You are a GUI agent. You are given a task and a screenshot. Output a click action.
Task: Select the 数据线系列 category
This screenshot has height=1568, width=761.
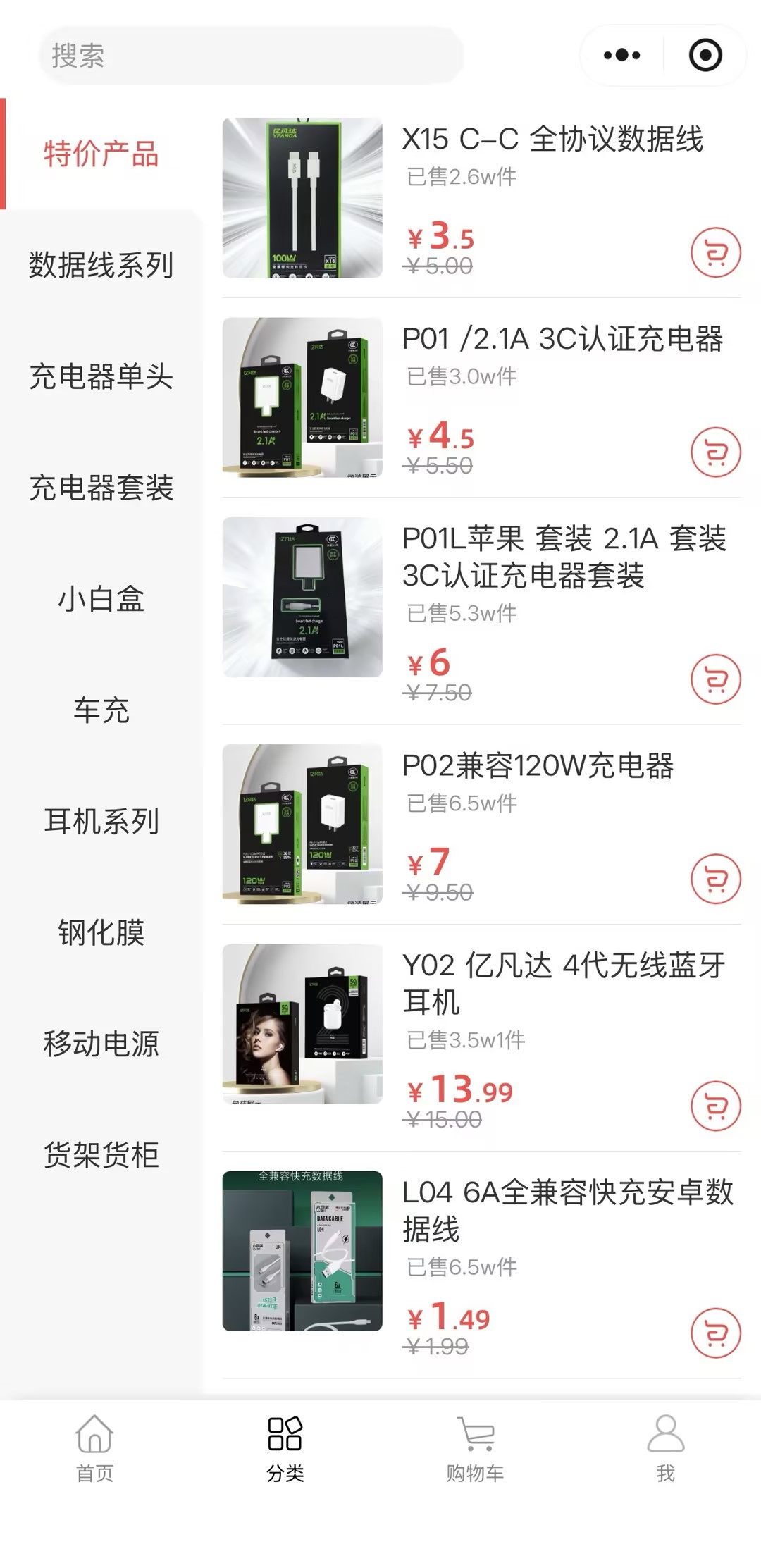(x=101, y=265)
